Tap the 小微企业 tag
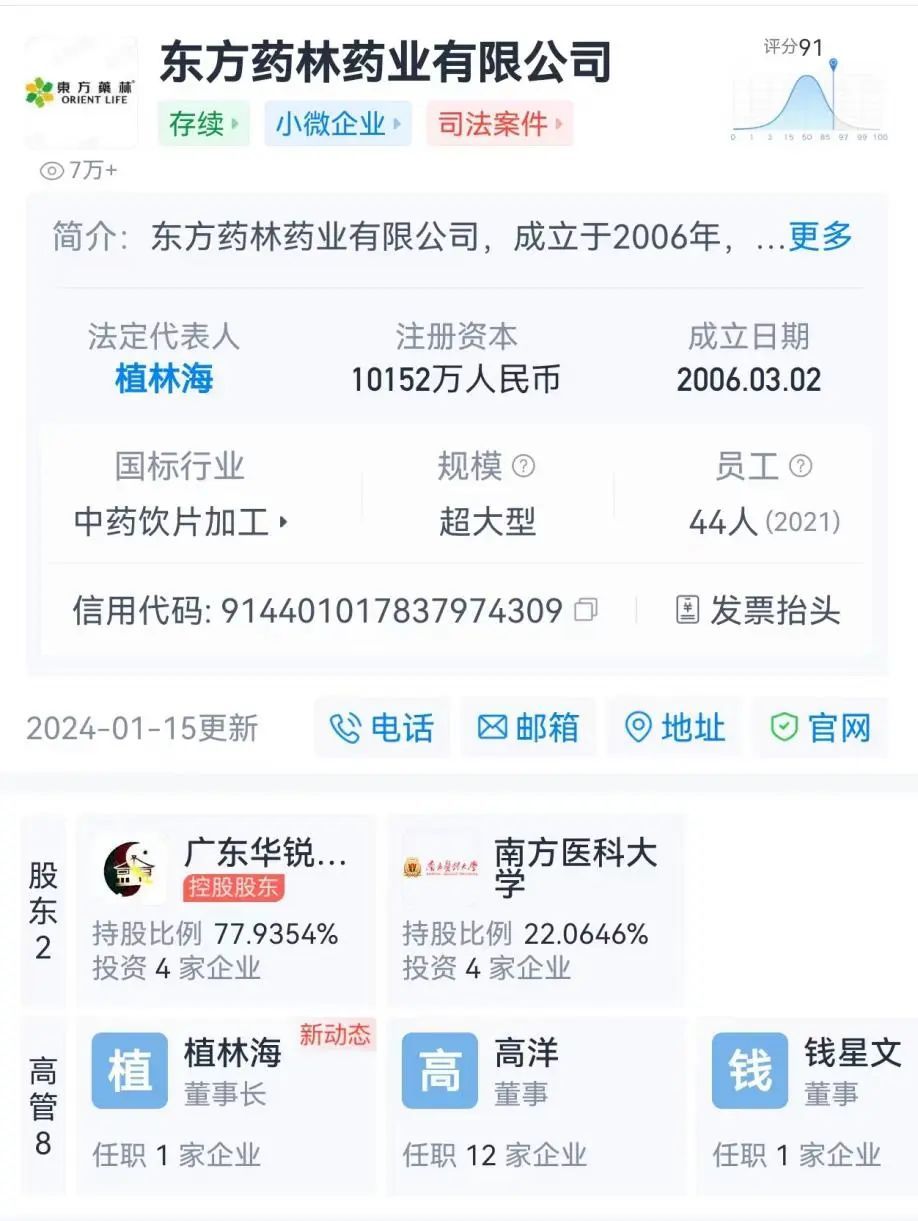 click(x=337, y=124)
